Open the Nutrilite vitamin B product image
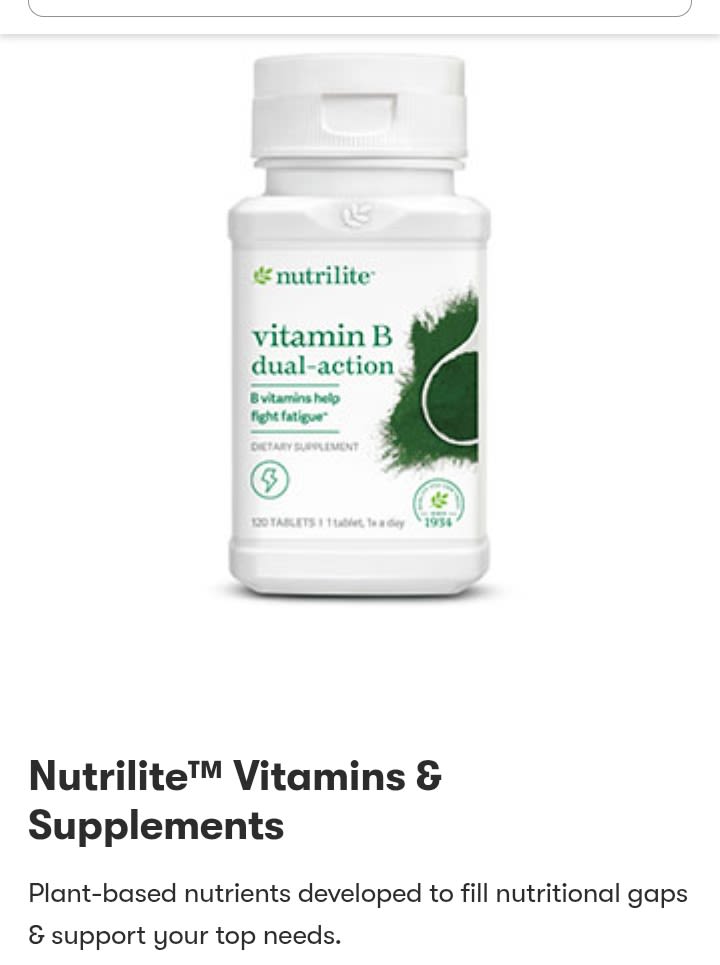The width and height of the screenshot is (720, 965). tap(359, 330)
